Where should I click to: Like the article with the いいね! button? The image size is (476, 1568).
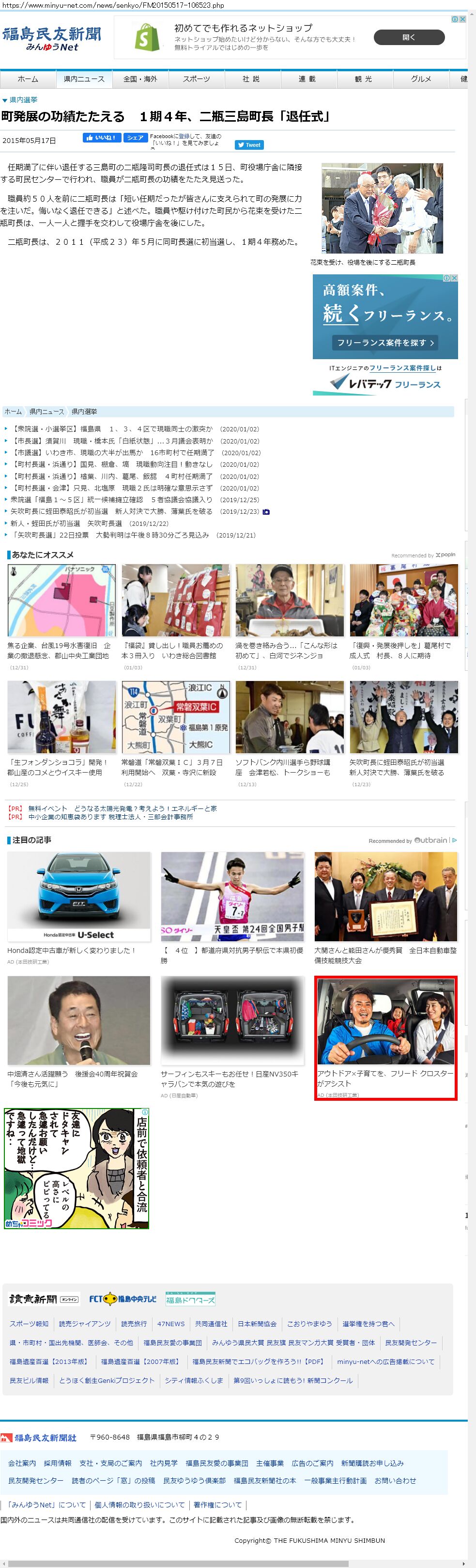[101, 138]
